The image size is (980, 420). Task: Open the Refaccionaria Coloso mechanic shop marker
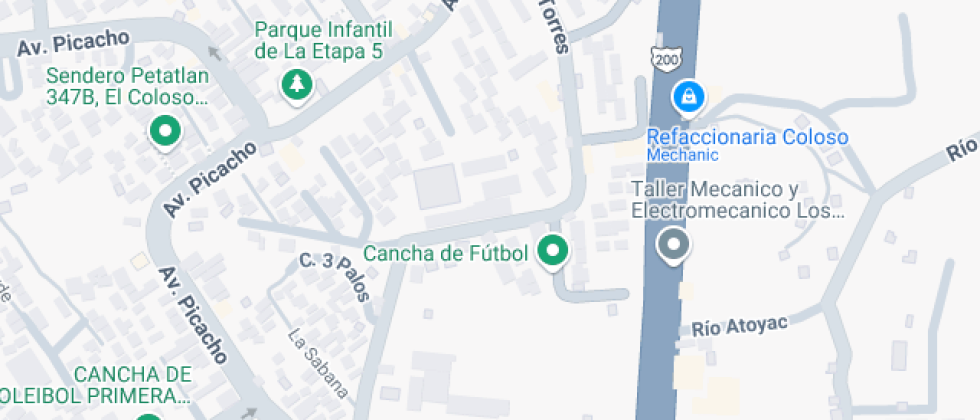[x=689, y=98]
